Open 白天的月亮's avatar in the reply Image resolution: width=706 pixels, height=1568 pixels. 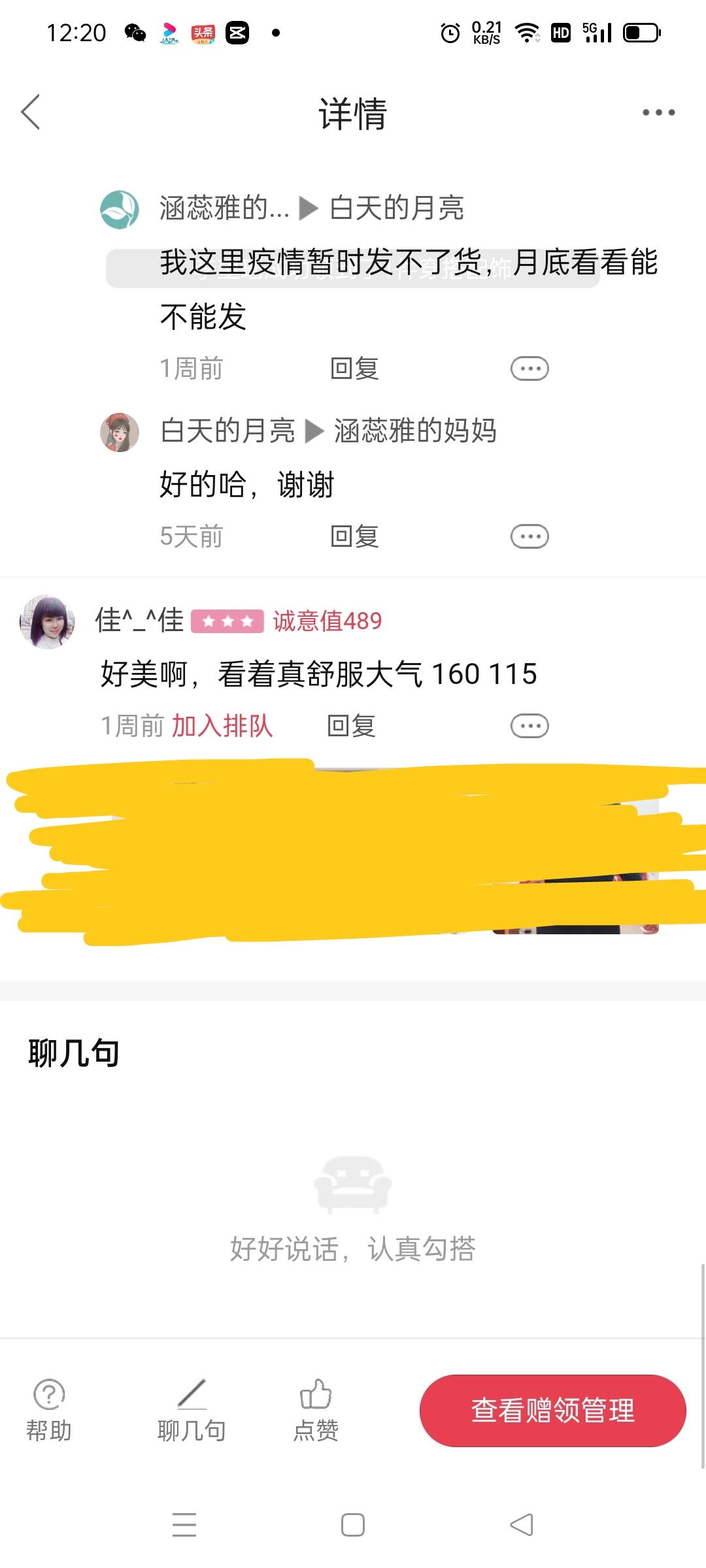tap(120, 433)
